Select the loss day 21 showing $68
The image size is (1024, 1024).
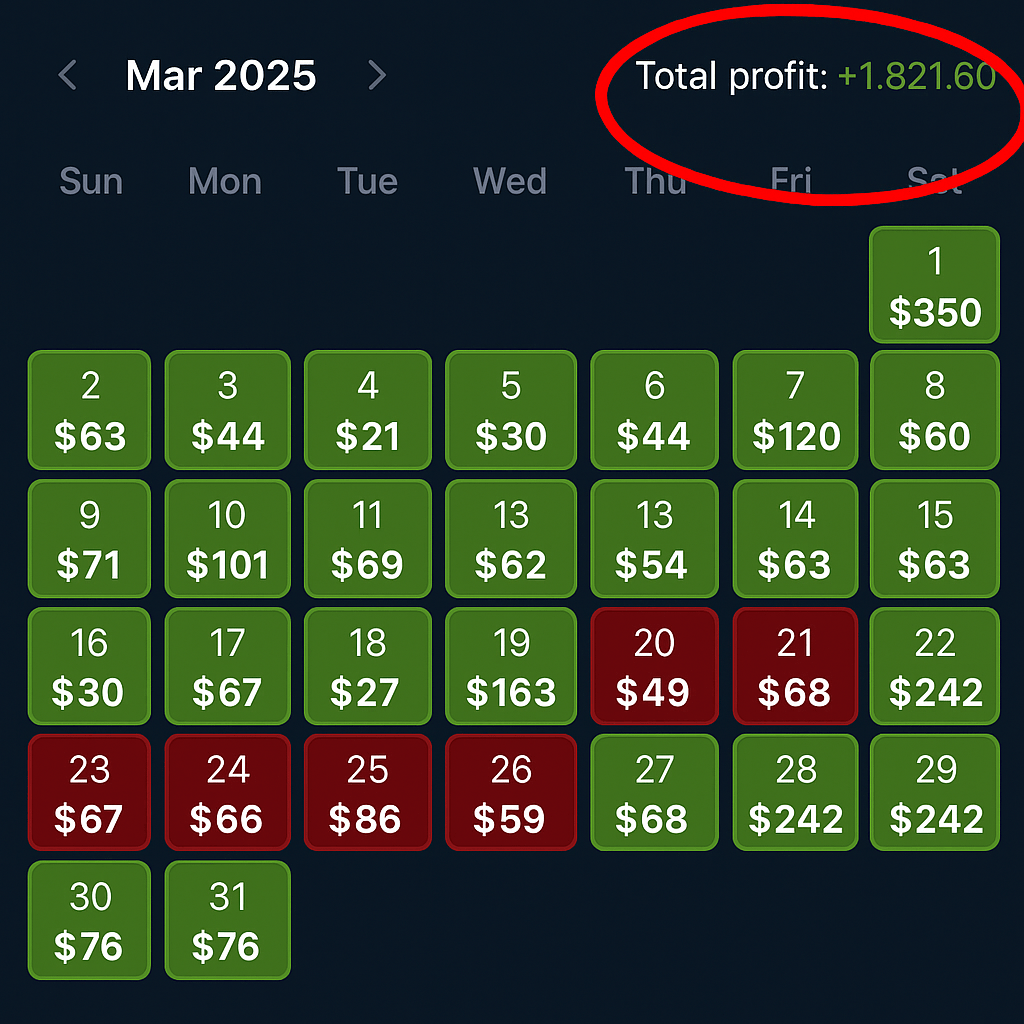pyautogui.click(x=795, y=667)
